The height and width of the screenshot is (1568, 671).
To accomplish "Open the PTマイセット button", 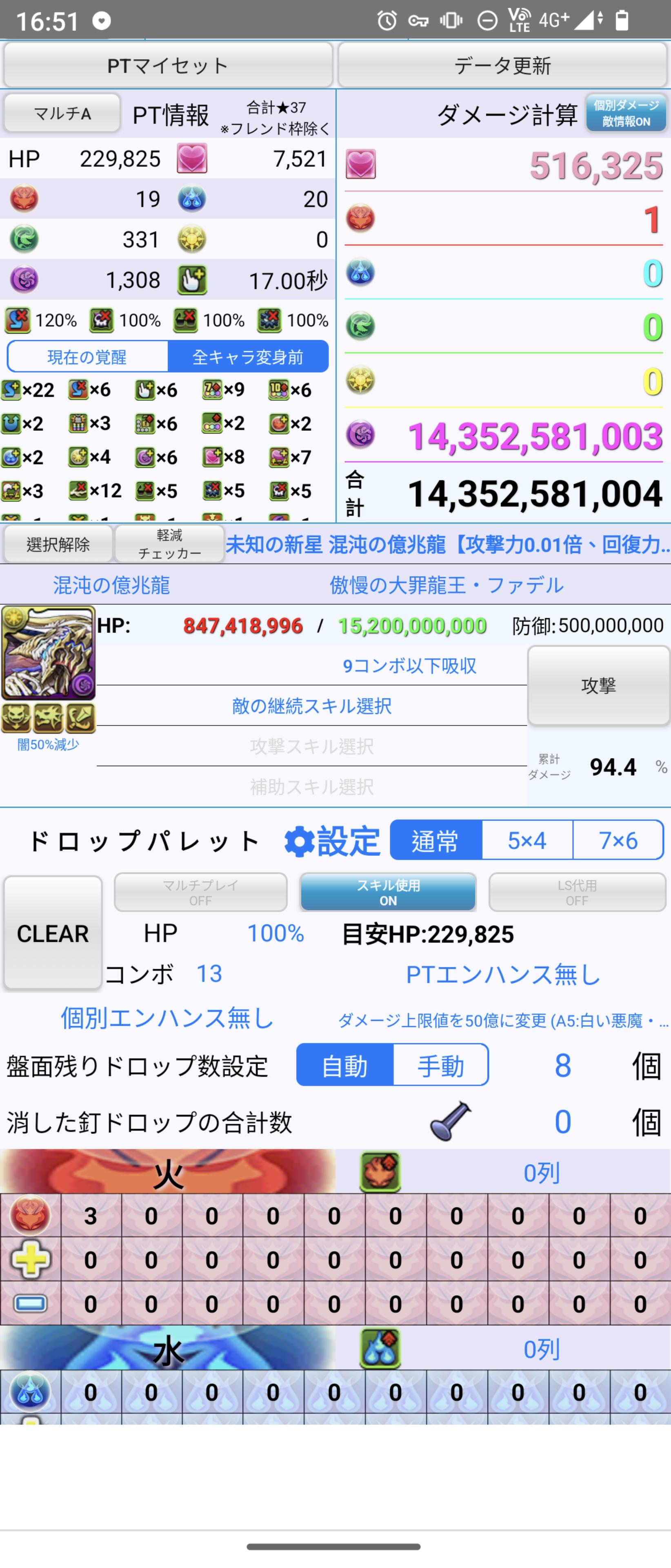I will coord(168,65).
